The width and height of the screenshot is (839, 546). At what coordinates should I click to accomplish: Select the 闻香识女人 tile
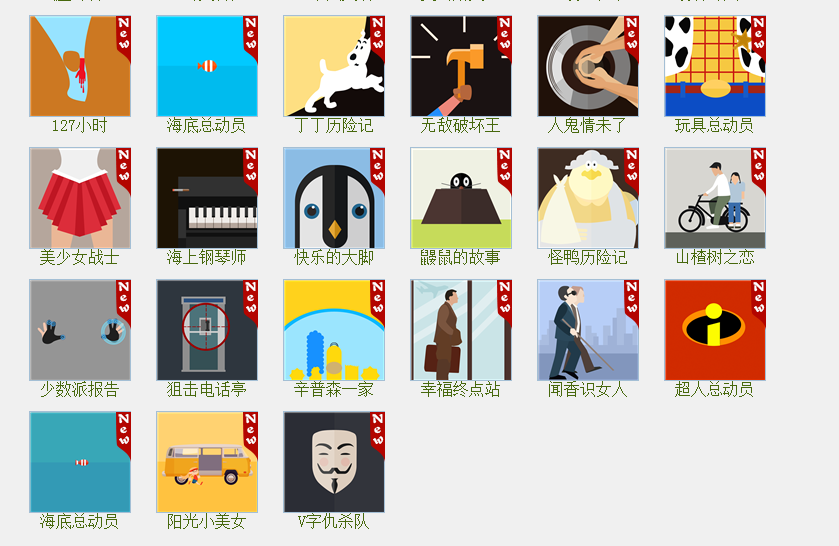(x=588, y=330)
